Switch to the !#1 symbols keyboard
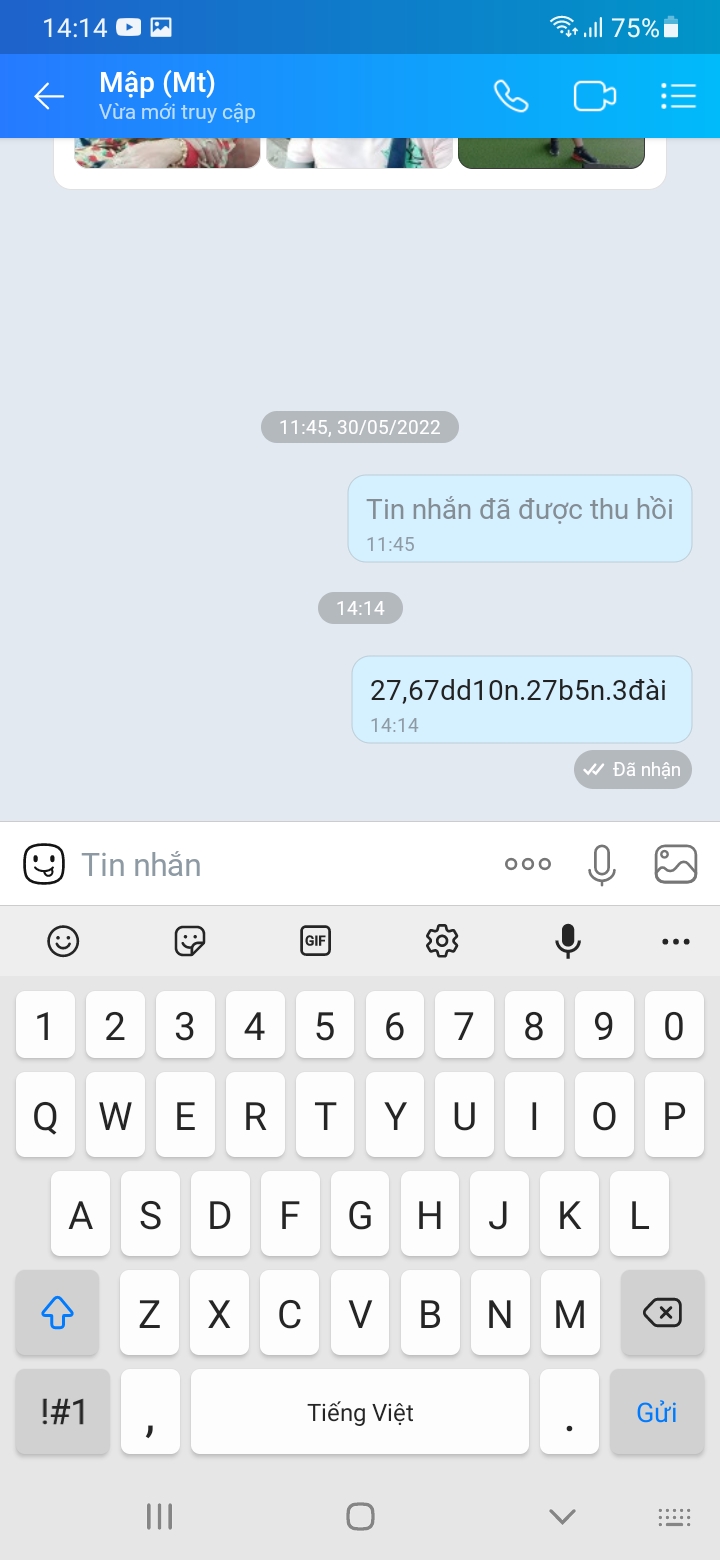This screenshot has height=1560, width=720. (x=63, y=1412)
